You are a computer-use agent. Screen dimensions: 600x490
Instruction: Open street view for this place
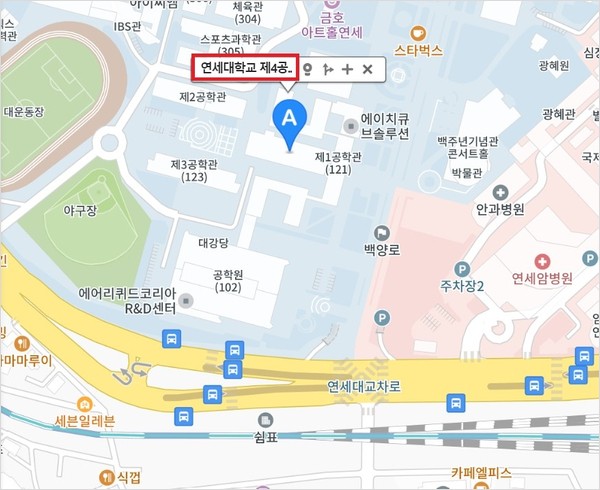[x=308, y=69]
